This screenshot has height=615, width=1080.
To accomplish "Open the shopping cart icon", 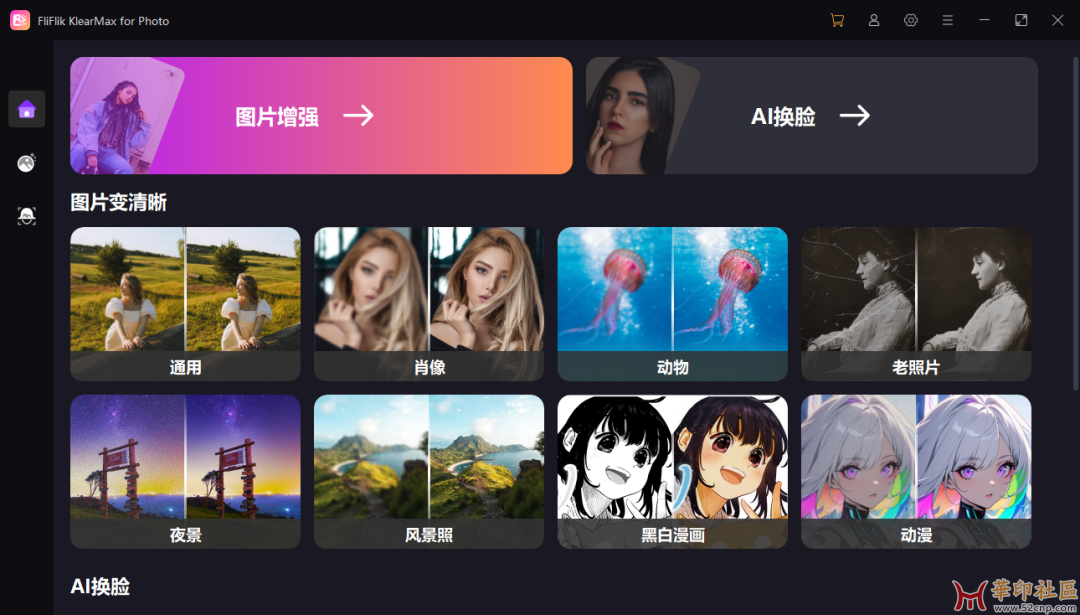I will (x=837, y=20).
